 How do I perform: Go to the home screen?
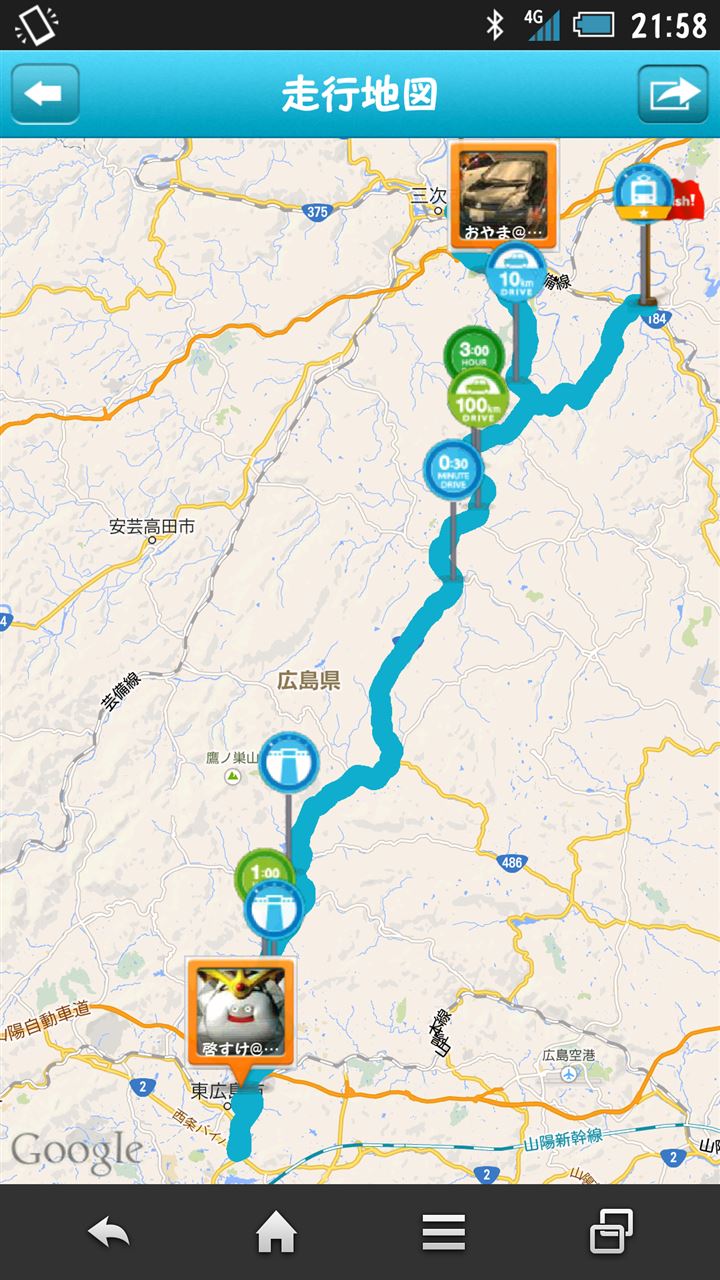point(276,1233)
